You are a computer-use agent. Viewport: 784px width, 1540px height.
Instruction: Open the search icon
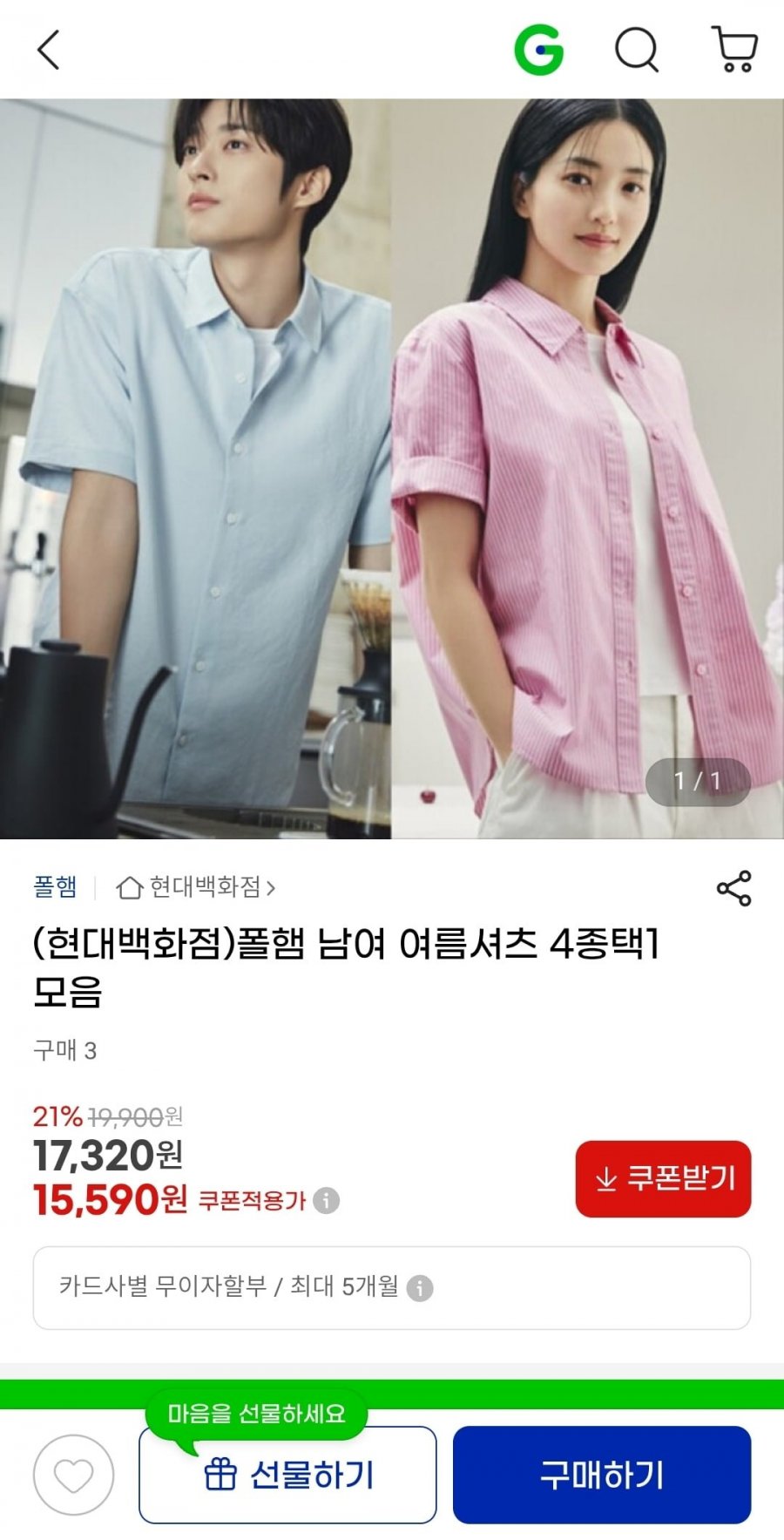(x=637, y=50)
